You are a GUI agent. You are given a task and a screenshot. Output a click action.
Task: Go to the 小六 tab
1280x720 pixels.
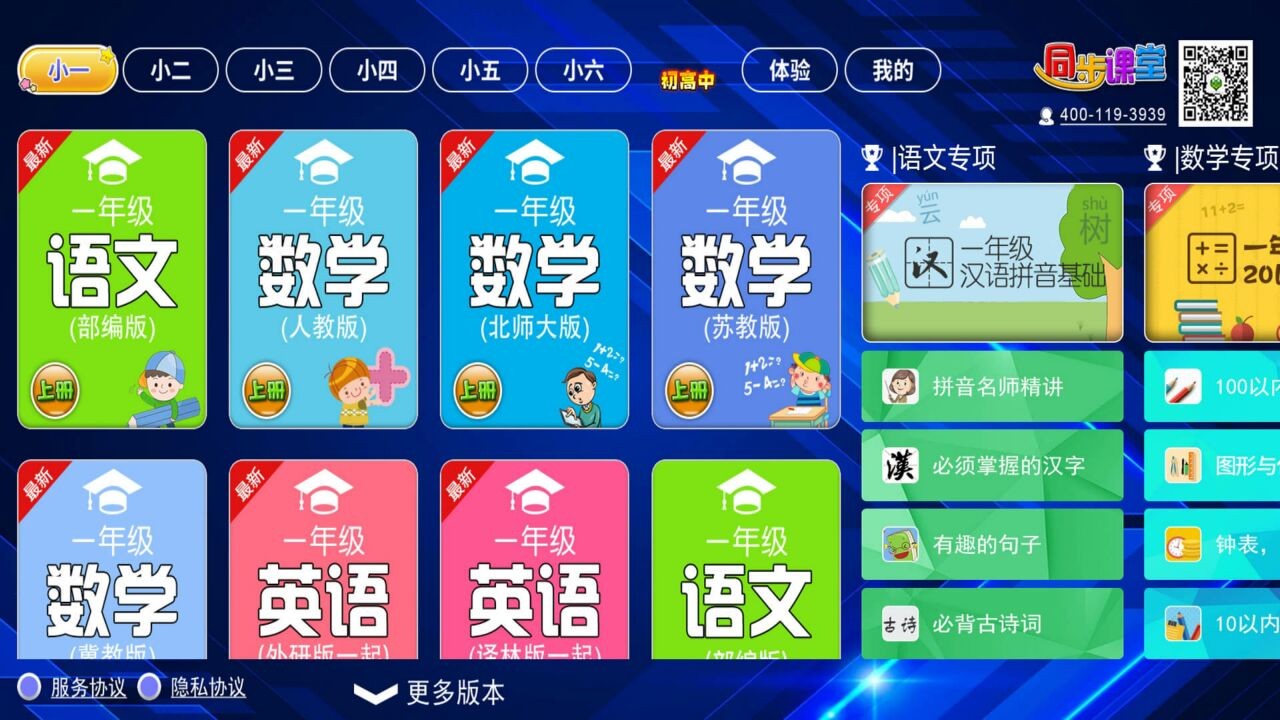583,71
